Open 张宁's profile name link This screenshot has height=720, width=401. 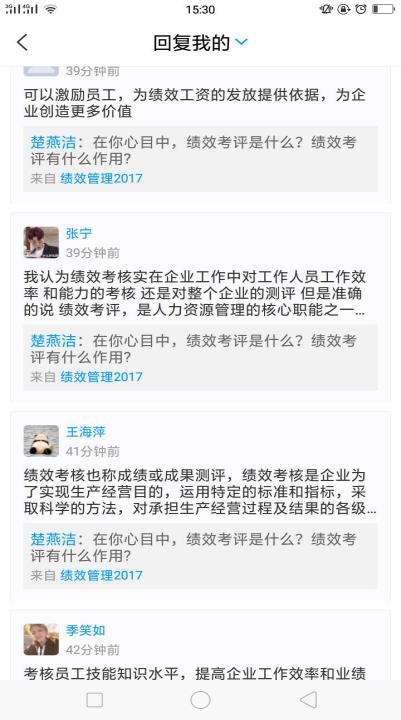point(79,233)
